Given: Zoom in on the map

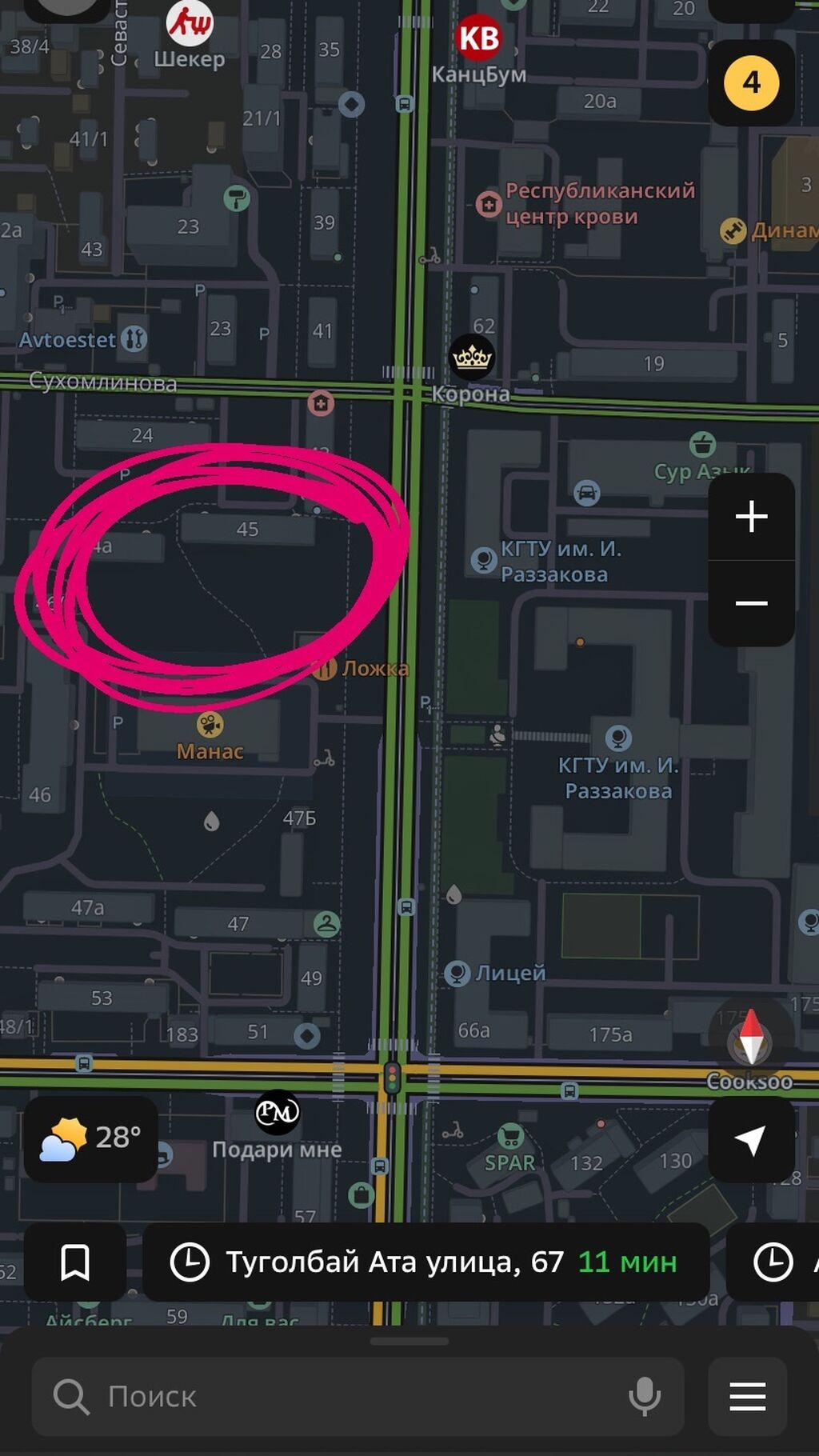Looking at the screenshot, I should (x=751, y=516).
